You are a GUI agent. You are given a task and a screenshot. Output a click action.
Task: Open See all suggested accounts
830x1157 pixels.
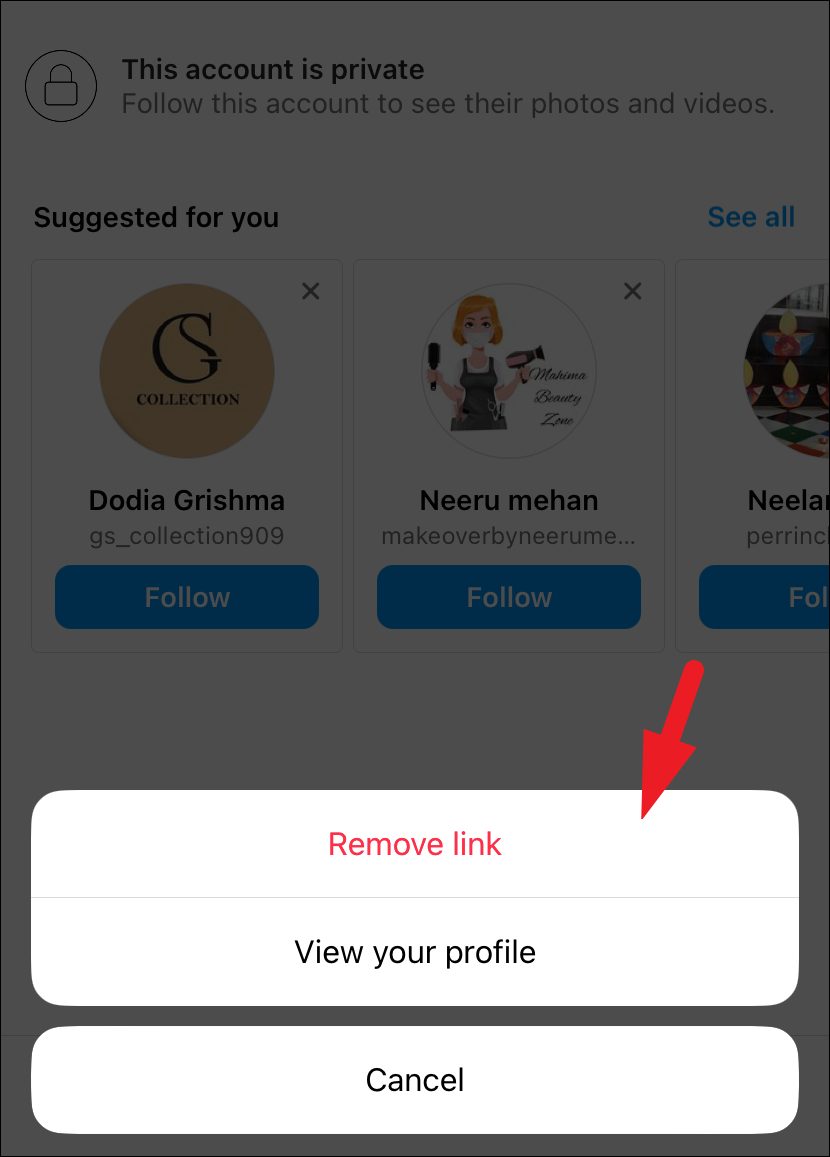click(x=750, y=217)
